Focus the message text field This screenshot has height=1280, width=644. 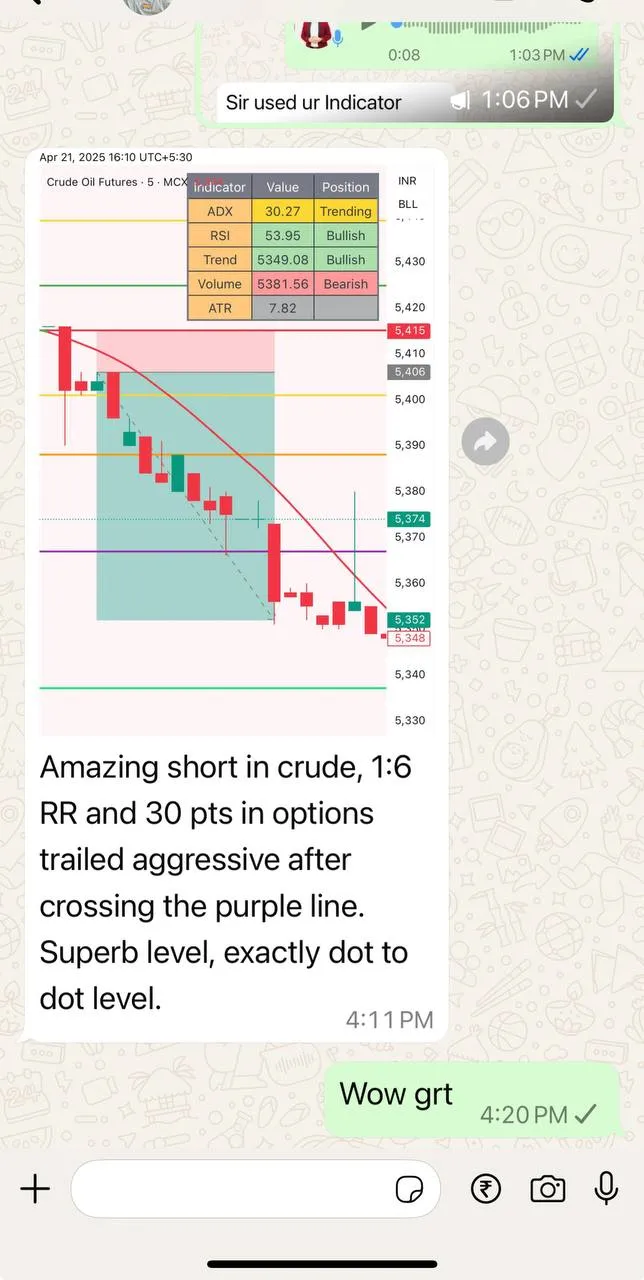[x=230, y=1189]
